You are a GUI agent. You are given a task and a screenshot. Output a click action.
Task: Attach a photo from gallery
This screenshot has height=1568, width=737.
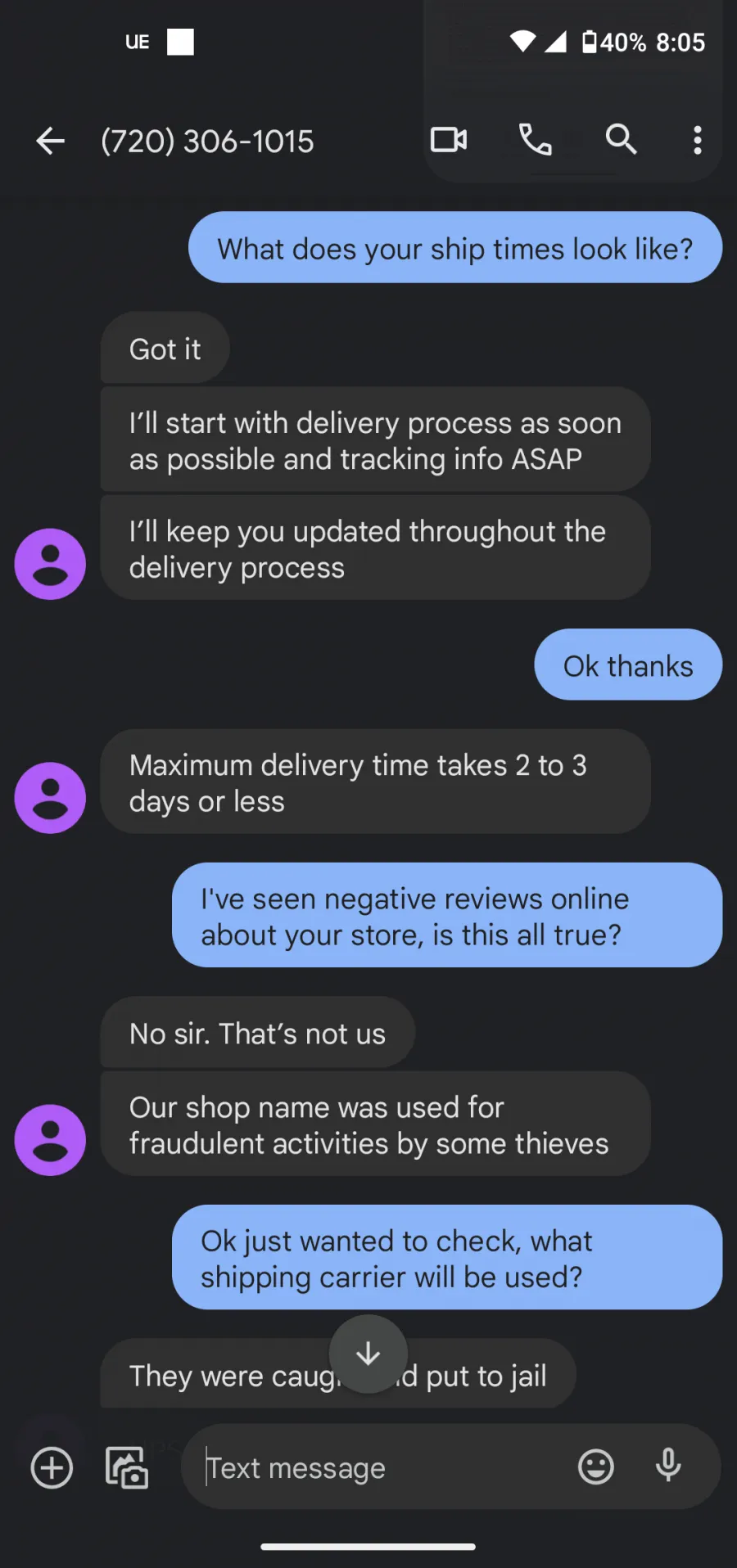127,1467
